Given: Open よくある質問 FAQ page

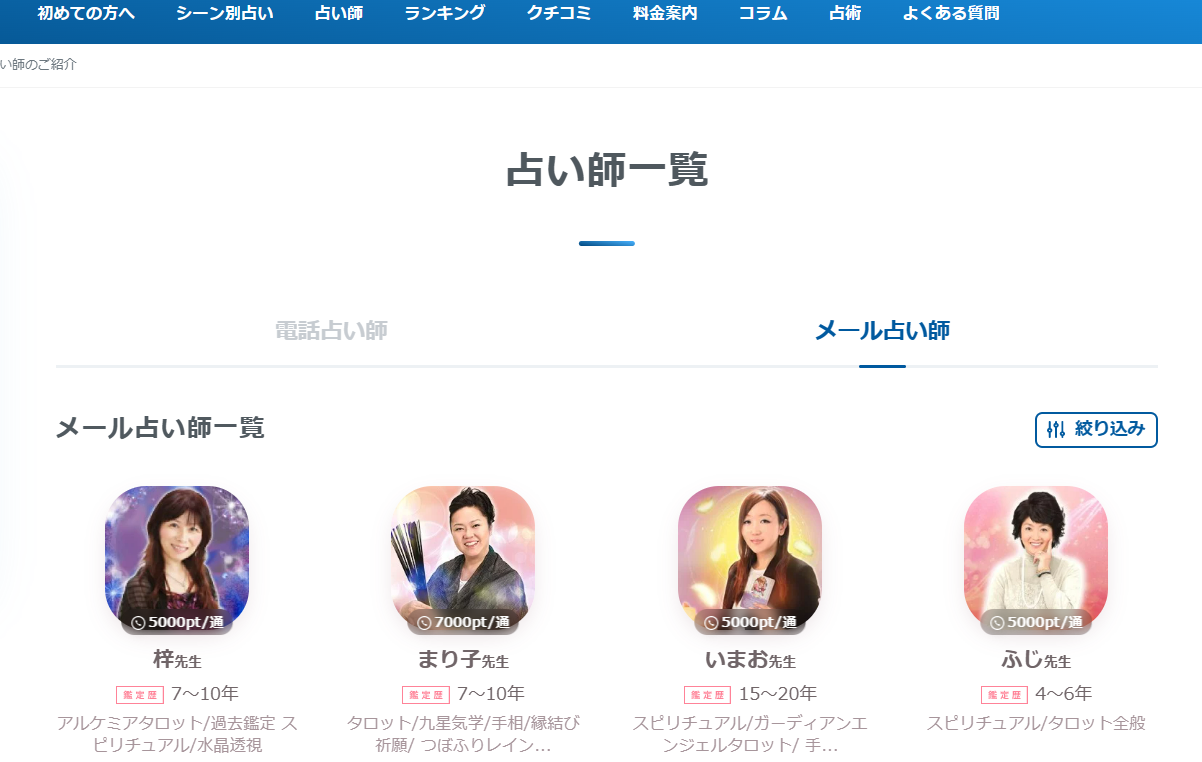Looking at the screenshot, I should point(950,14).
